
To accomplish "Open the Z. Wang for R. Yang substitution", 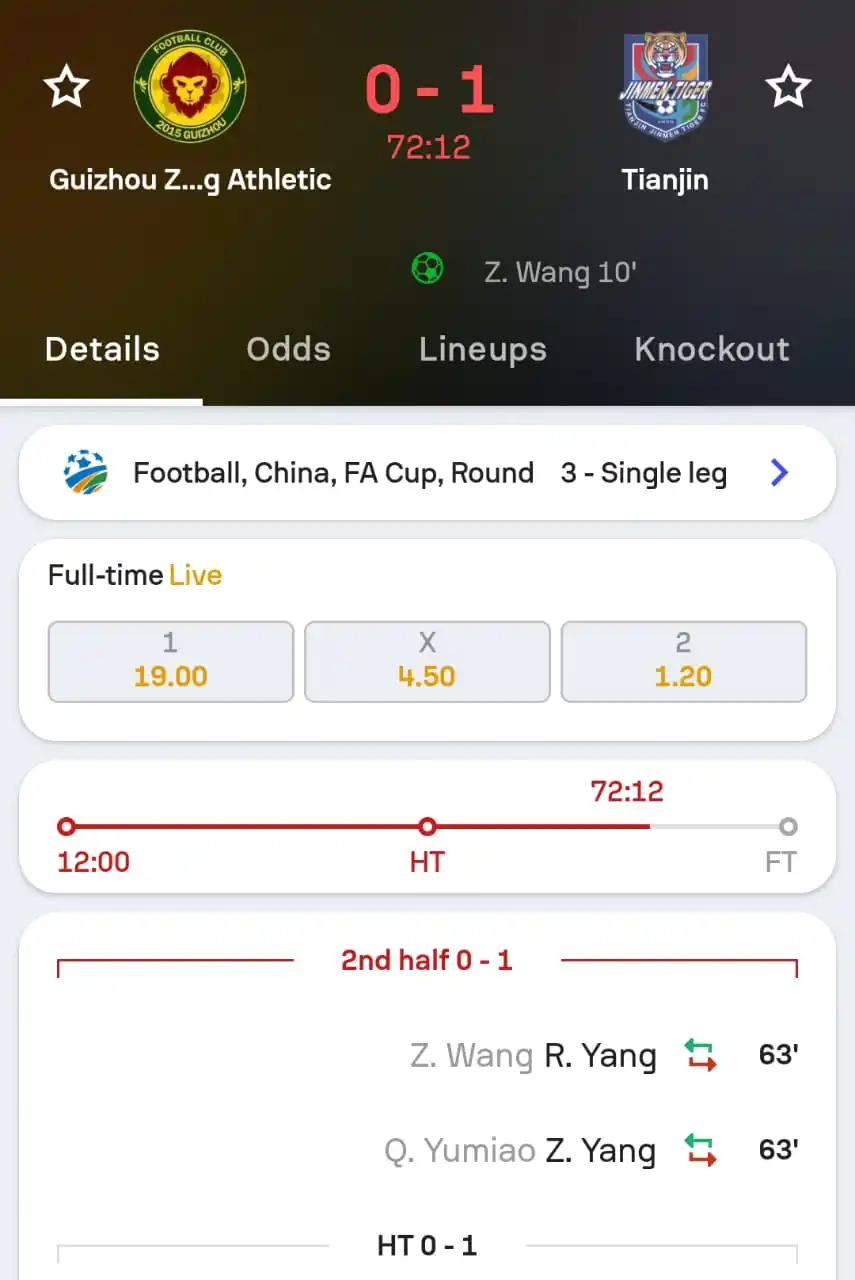I will point(600,1056).
